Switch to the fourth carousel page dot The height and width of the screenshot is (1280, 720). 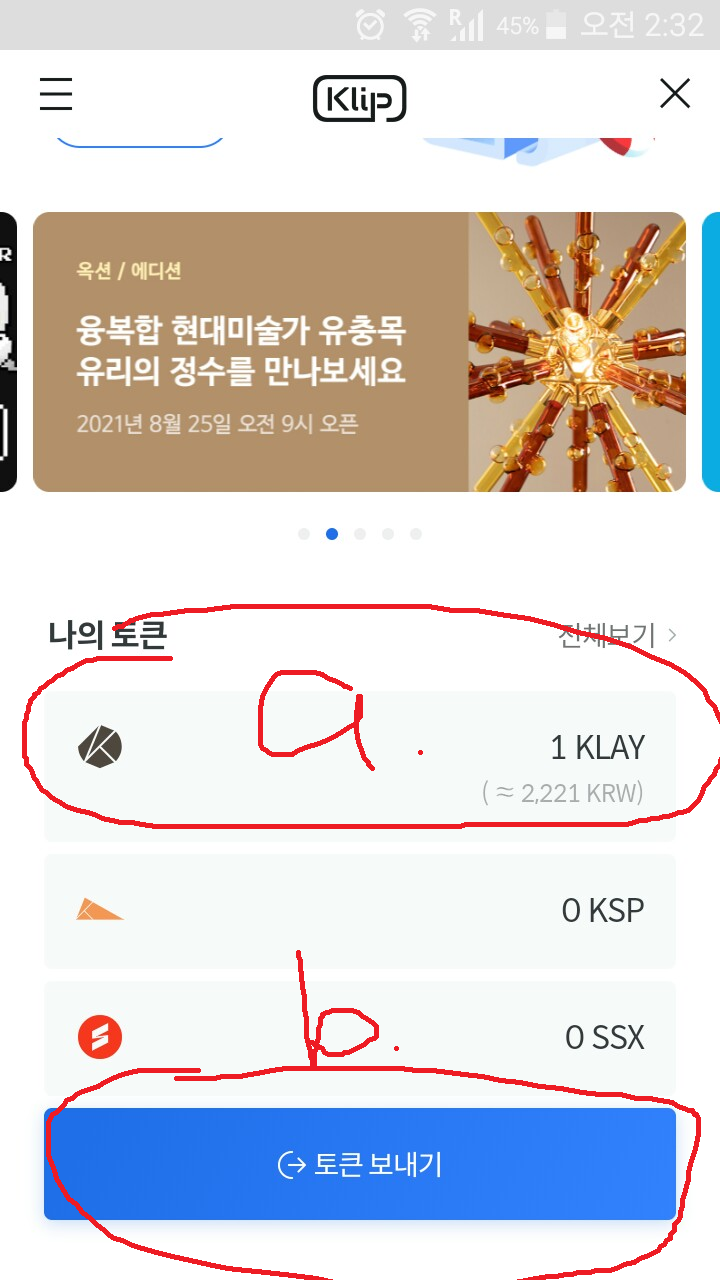click(388, 533)
